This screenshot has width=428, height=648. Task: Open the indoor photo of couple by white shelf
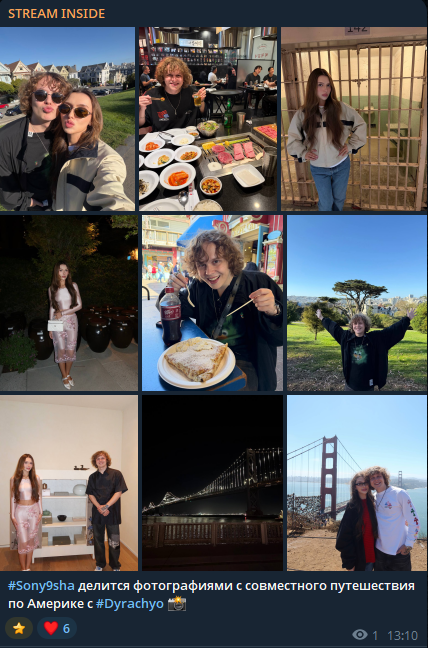pyautogui.click(x=69, y=483)
